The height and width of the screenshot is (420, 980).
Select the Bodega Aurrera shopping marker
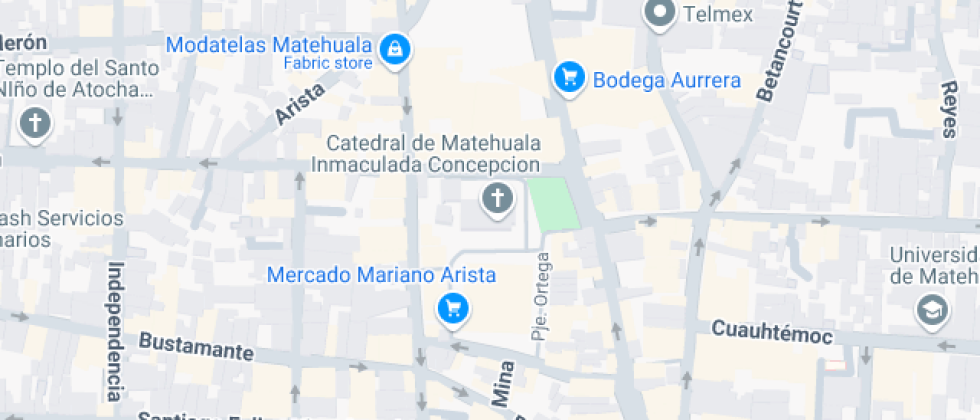(x=569, y=77)
